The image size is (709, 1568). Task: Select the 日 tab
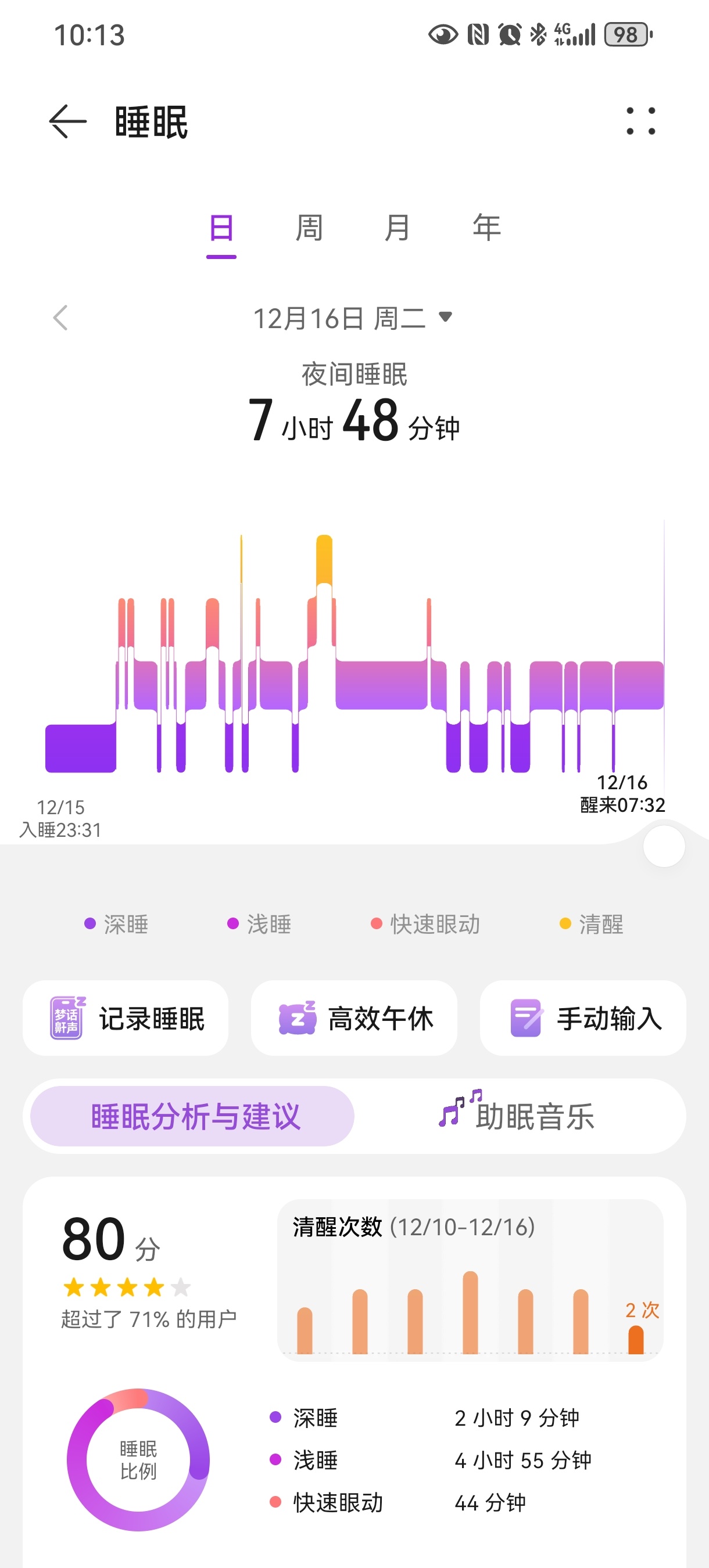click(221, 229)
